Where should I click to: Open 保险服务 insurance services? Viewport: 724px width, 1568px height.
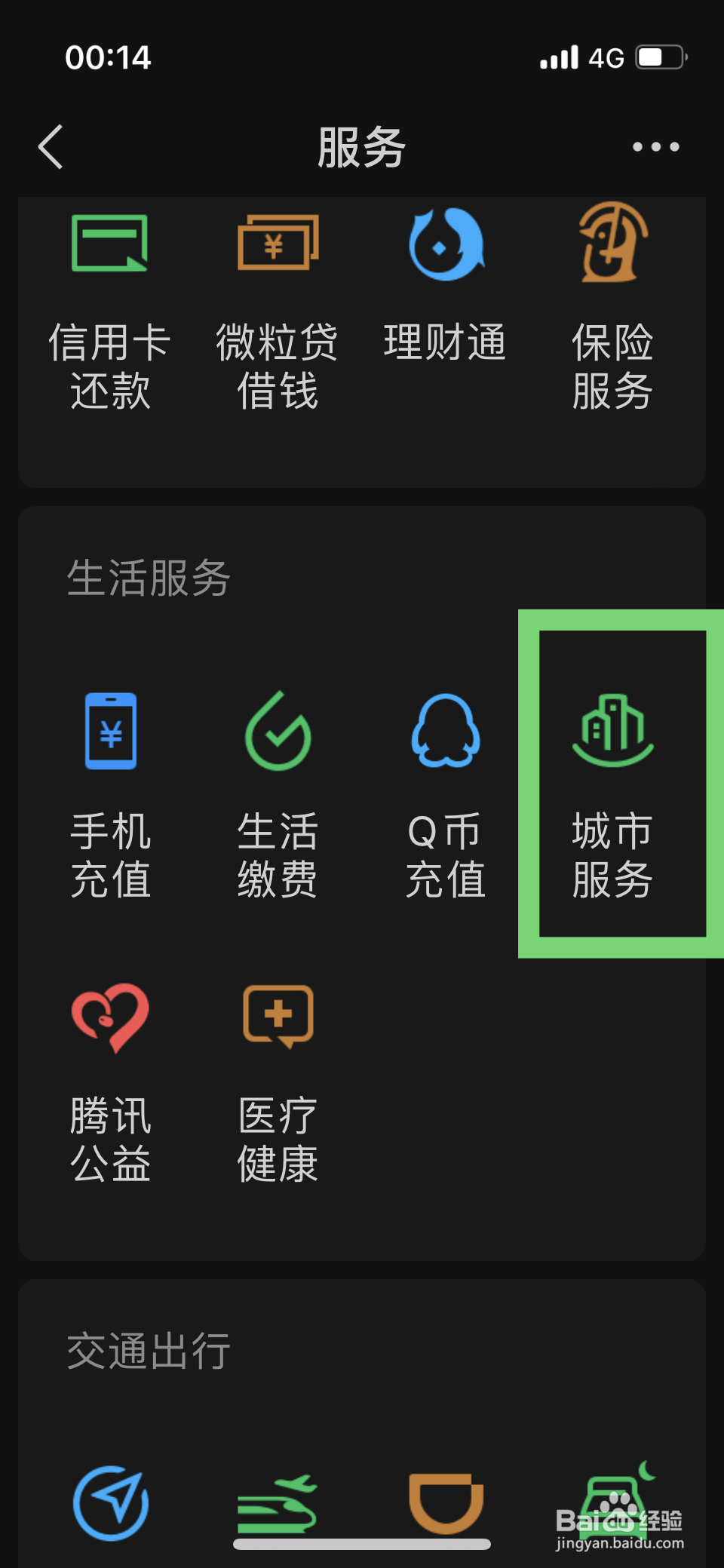click(613, 302)
